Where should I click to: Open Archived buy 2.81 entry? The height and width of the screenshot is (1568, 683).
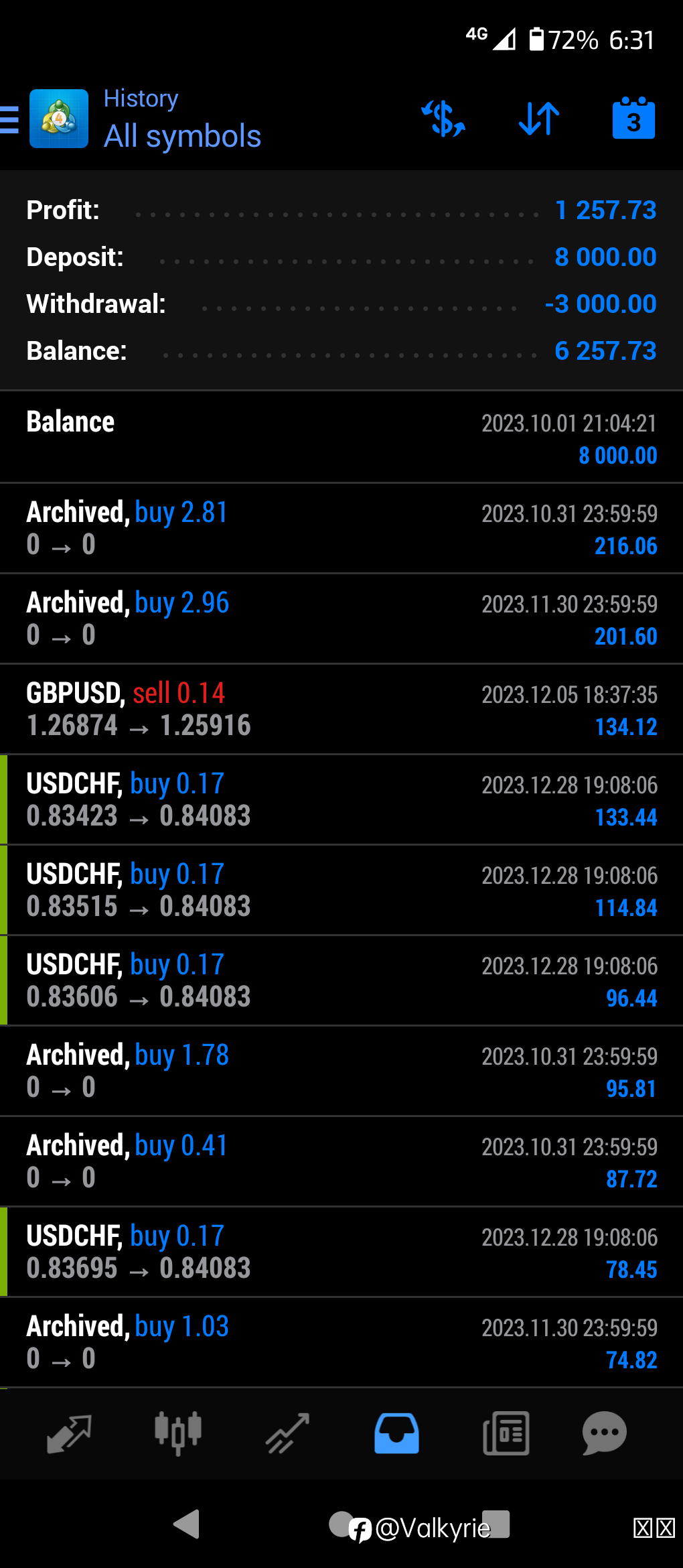click(x=341, y=528)
